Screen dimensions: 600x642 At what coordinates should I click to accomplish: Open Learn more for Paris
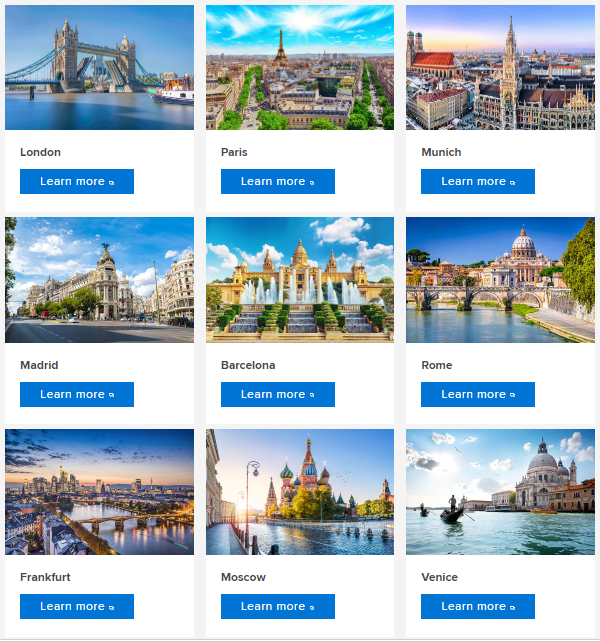click(x=277, y=181)
